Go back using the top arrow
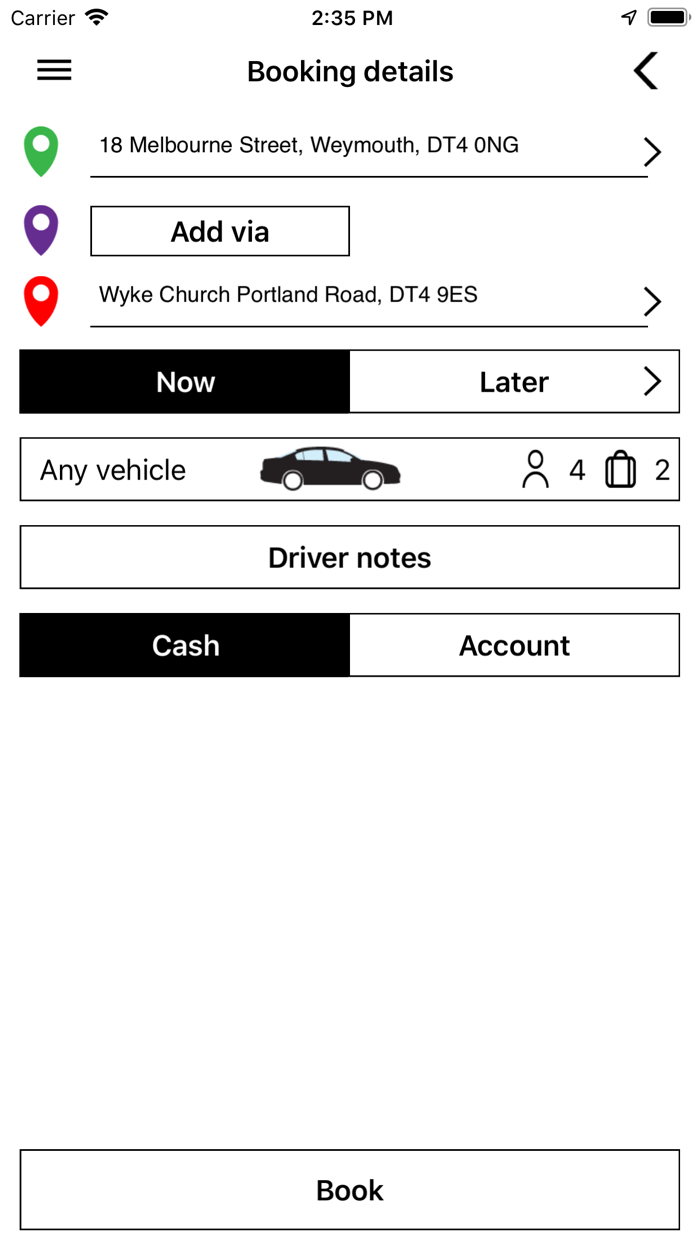This screenshot has width=700, height=1244. pos(646,71)
